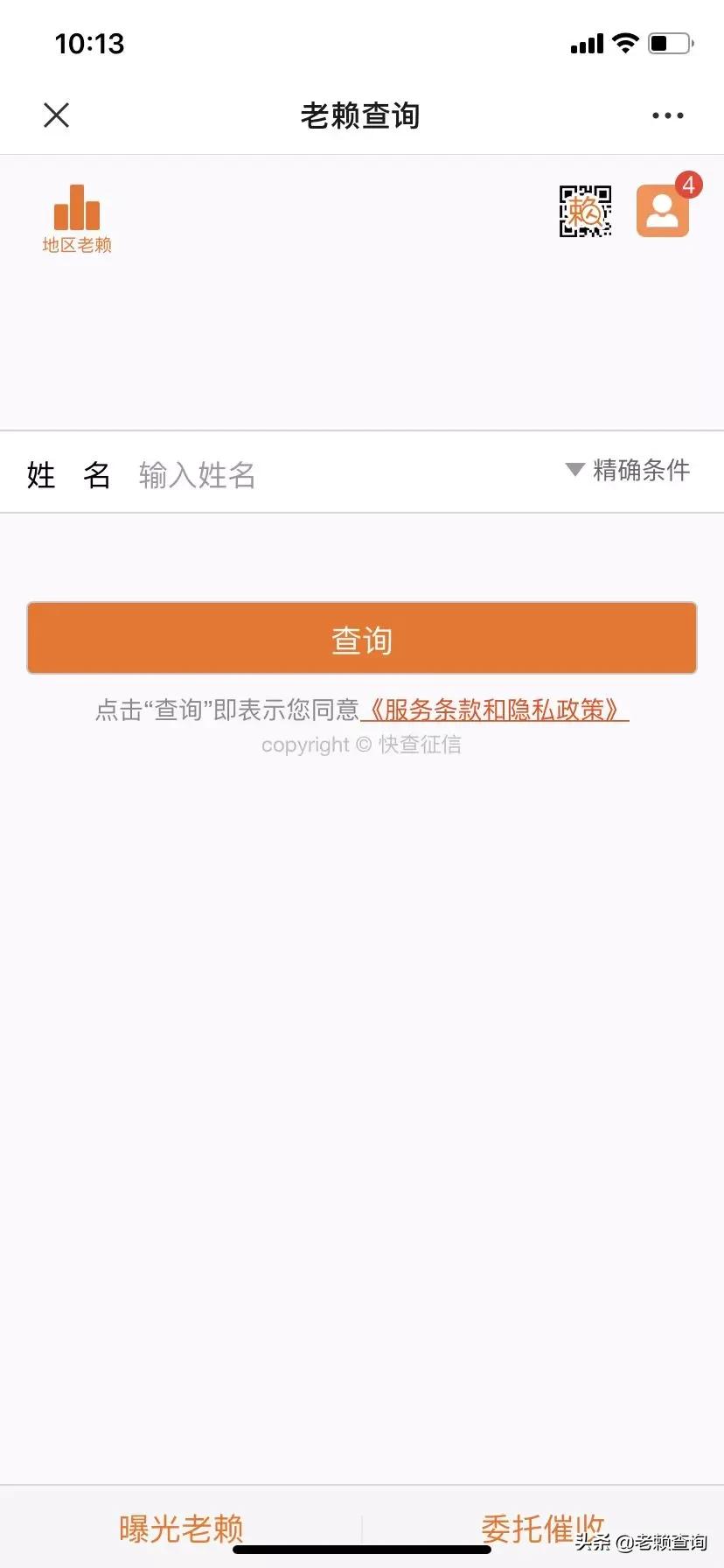Click the 精确条件 triangle arrow

pos(574,471)
